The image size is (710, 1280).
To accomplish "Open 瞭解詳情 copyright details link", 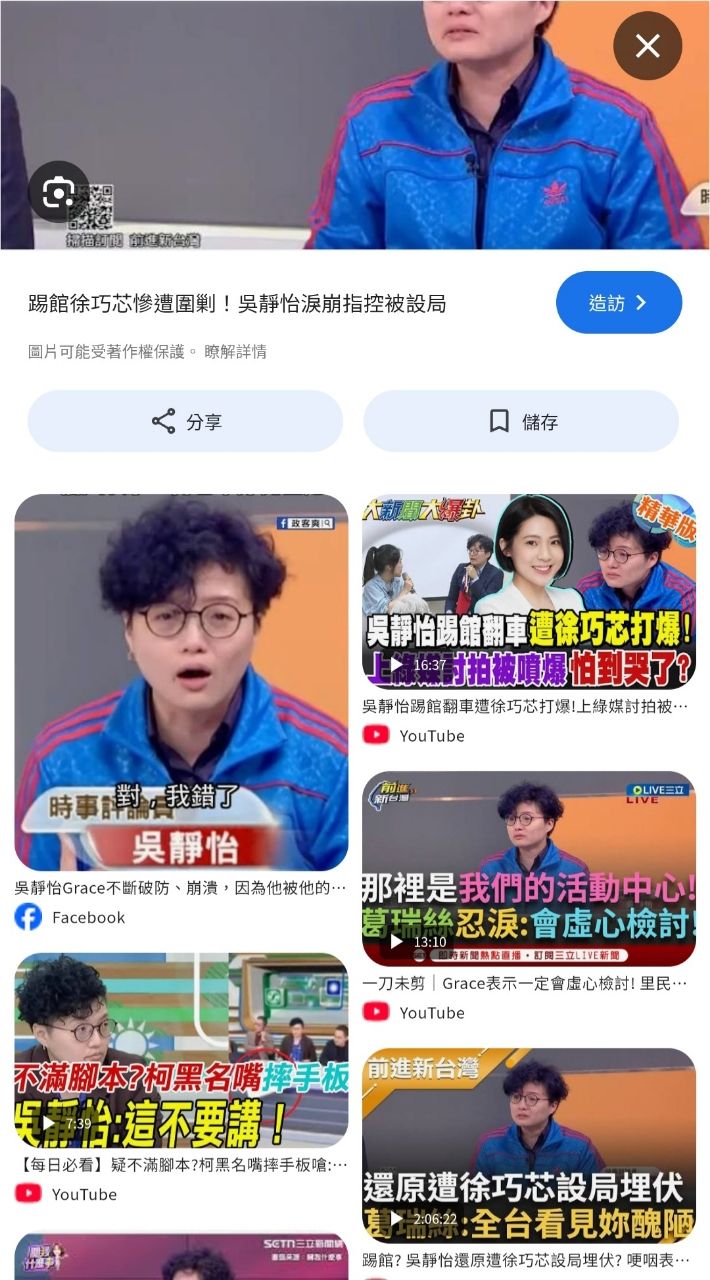I will coord(235,351).
